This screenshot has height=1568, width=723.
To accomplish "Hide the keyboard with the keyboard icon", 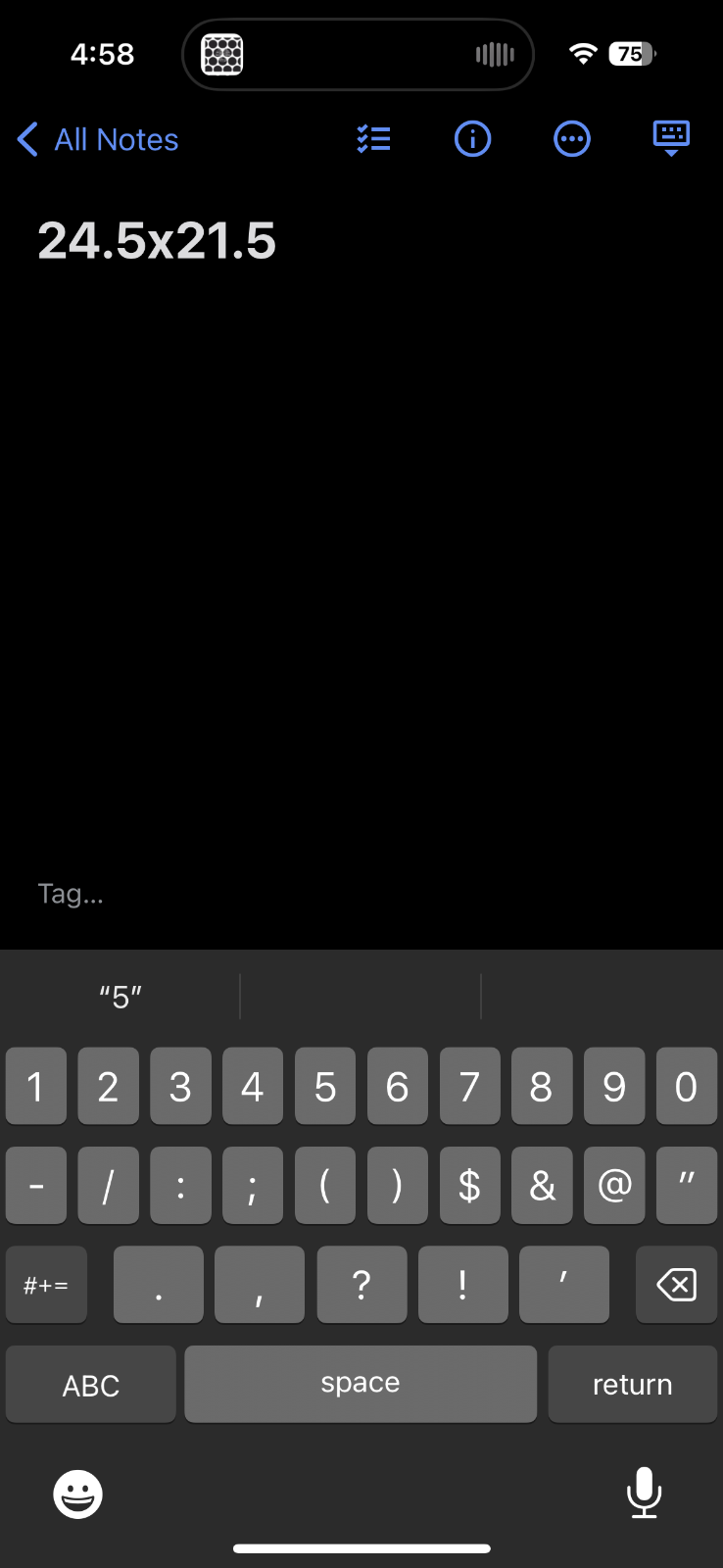I will pyautogui.click(x=671, y=138).
